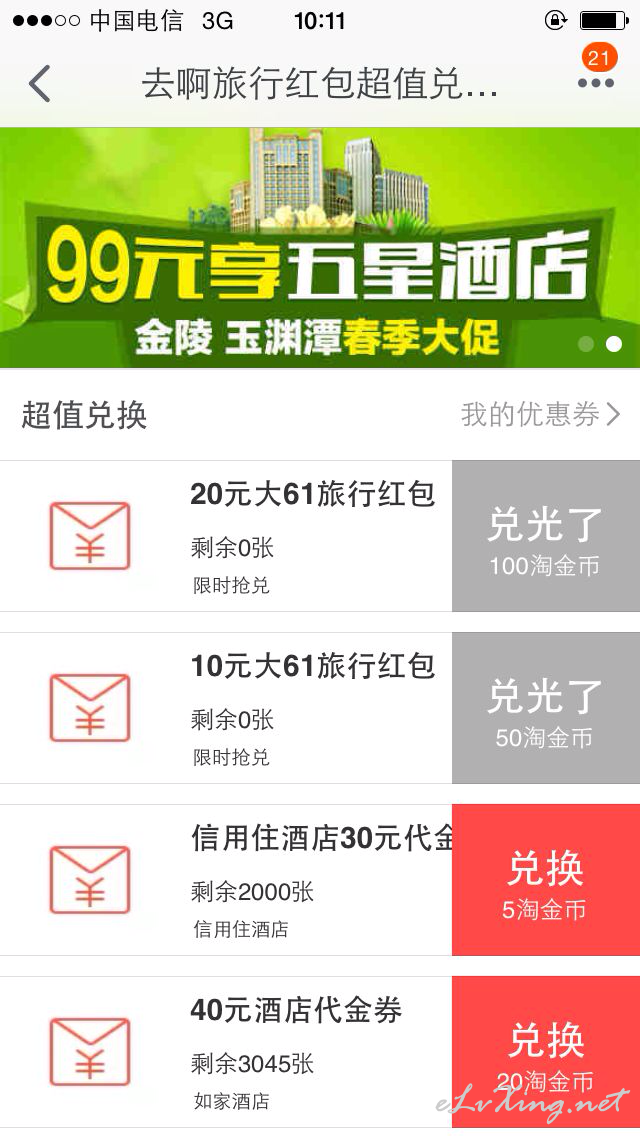Open the 99元享五星酒店 promotion banner
640x1136 pixels.
320,248
